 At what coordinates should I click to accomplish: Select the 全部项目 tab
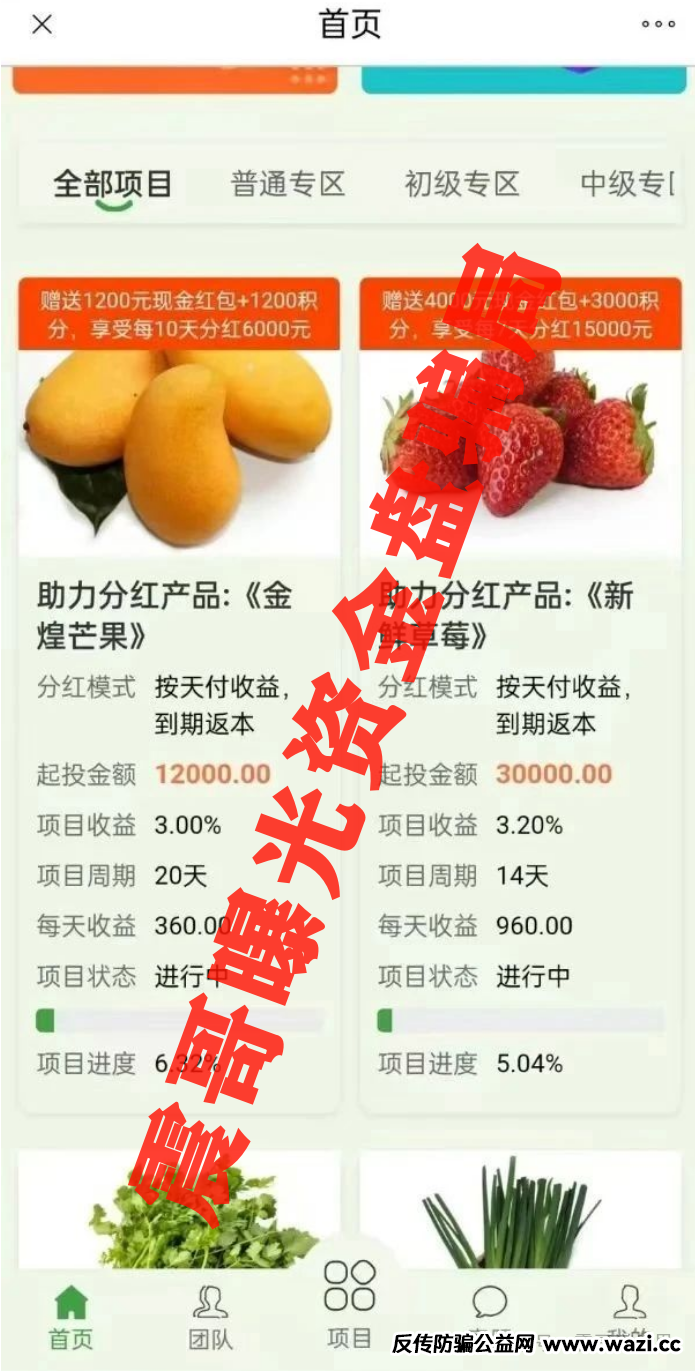pos(112,184)
